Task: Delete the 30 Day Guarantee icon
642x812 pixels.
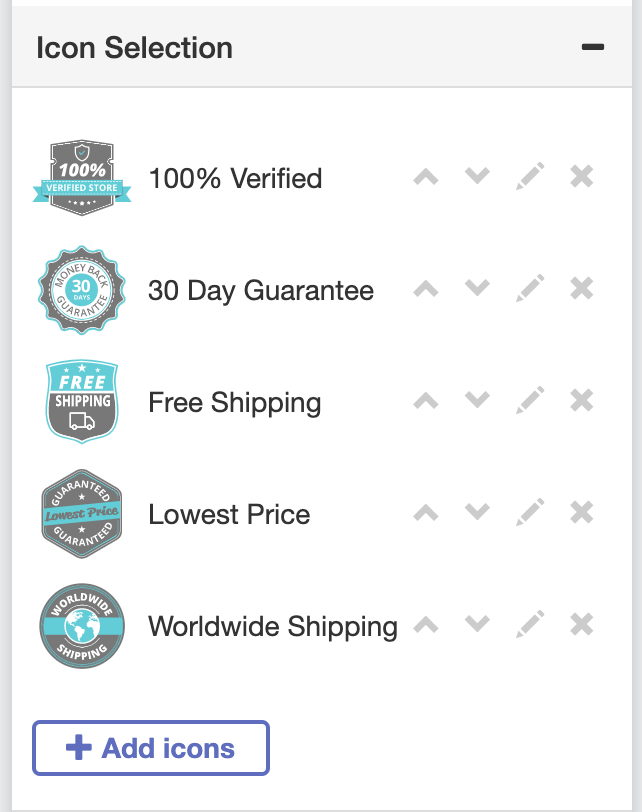Action: click(x=582, y=290)
